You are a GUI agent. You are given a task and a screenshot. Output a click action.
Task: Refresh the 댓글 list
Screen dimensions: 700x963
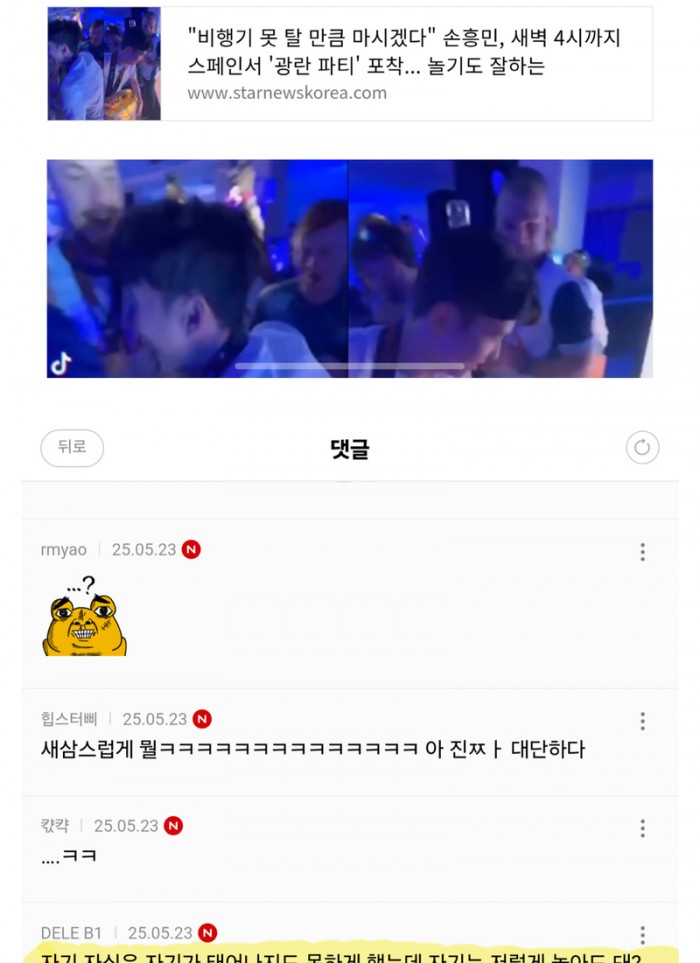(642, 448)
